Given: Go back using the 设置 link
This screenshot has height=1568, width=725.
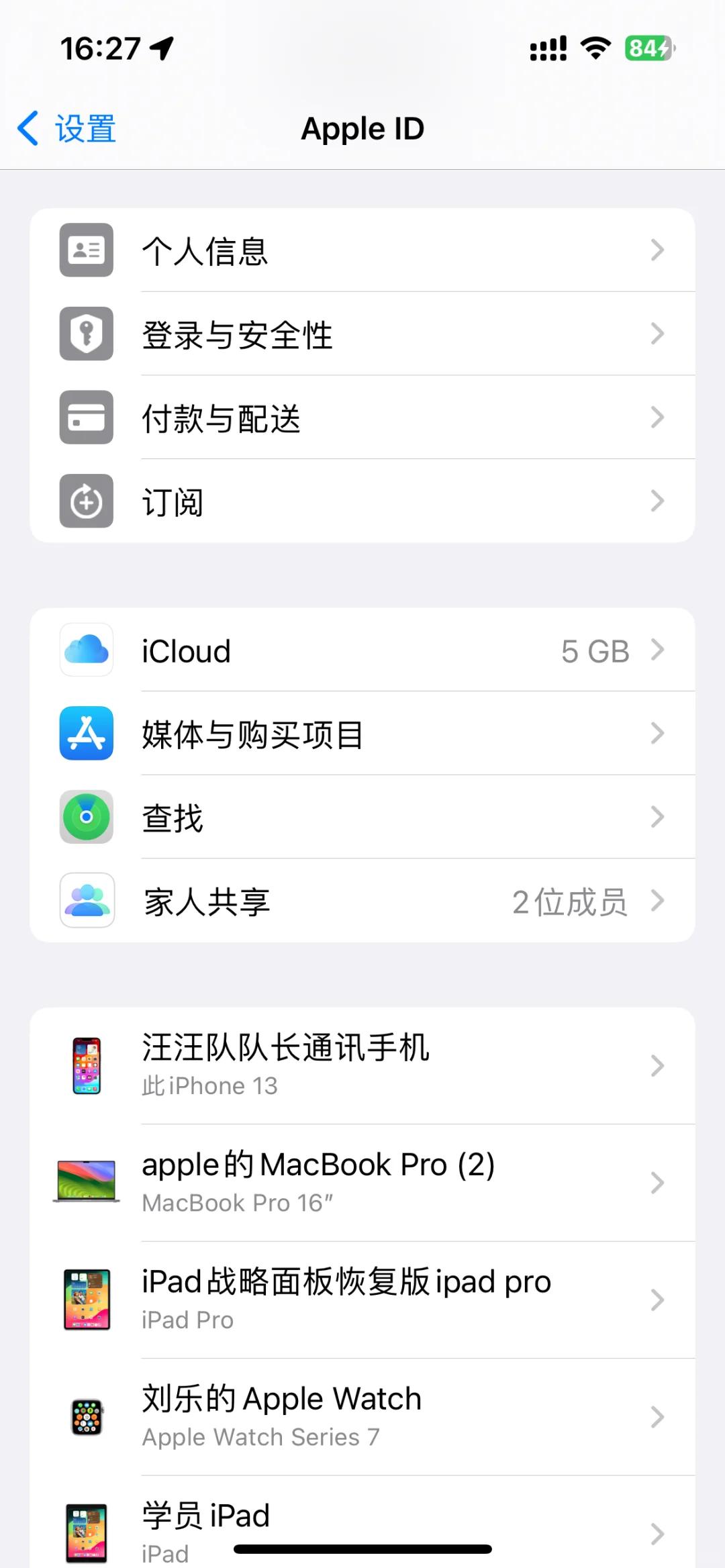Looking at the screenshot, I should click(65, 128).
